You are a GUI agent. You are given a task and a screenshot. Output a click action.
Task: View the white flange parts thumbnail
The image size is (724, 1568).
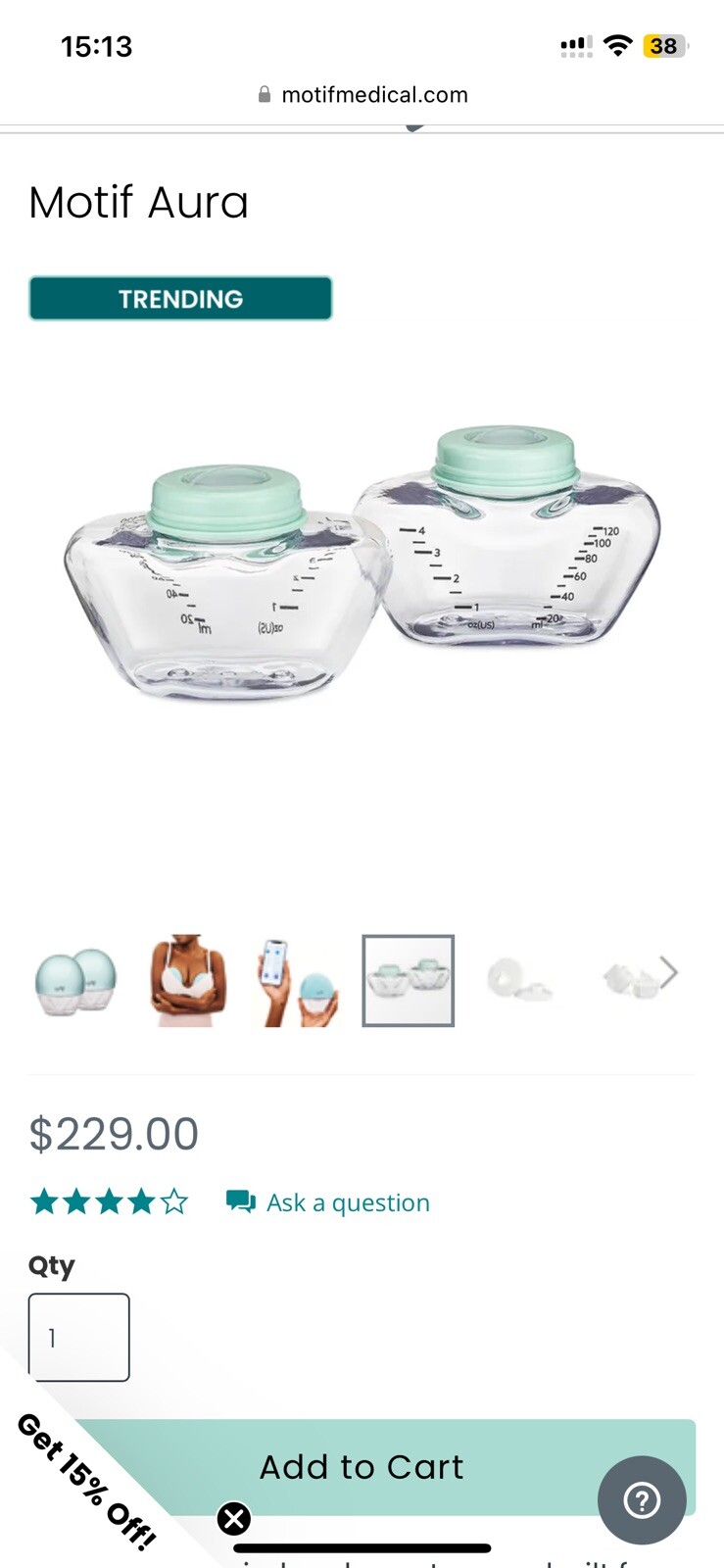click(x=519, y=981)
